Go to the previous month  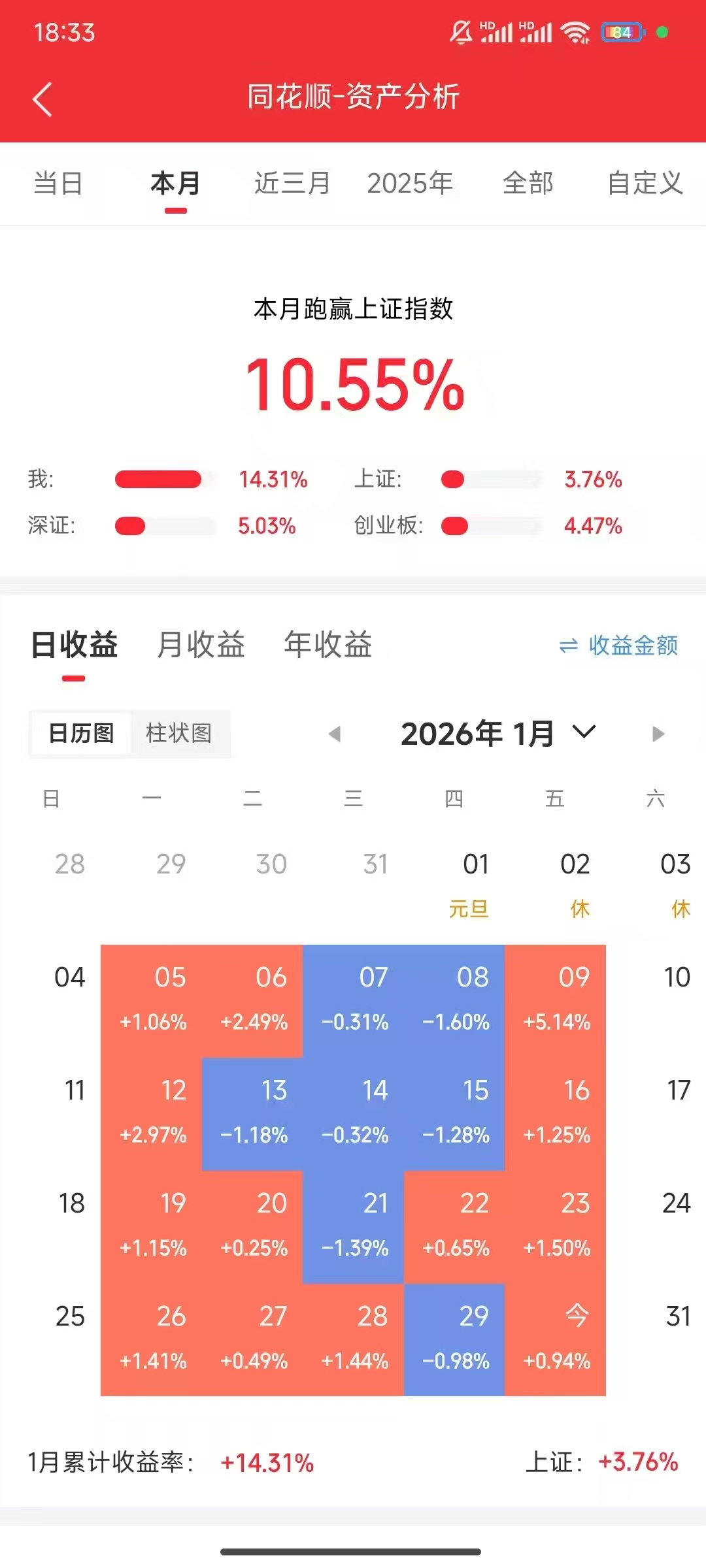(335, 734)
